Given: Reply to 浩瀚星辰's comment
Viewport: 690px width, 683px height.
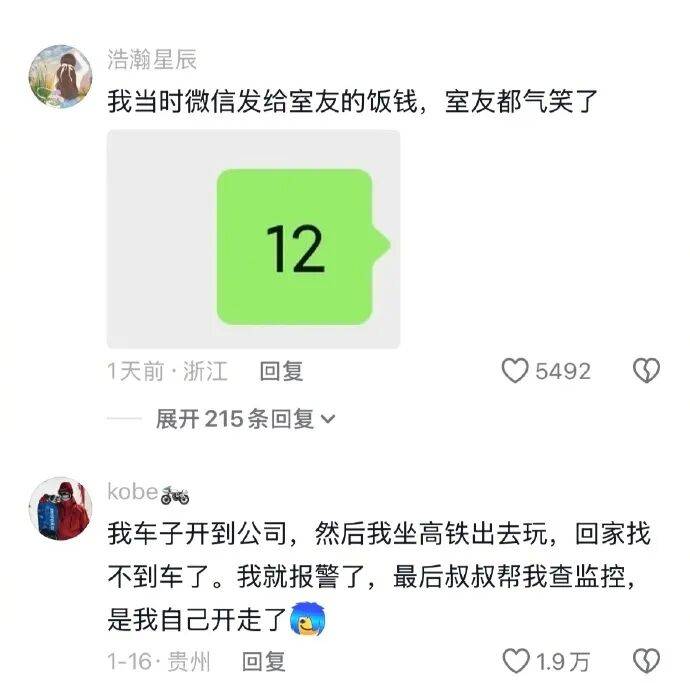Looking at the screenshot, I should coord(281,372).
